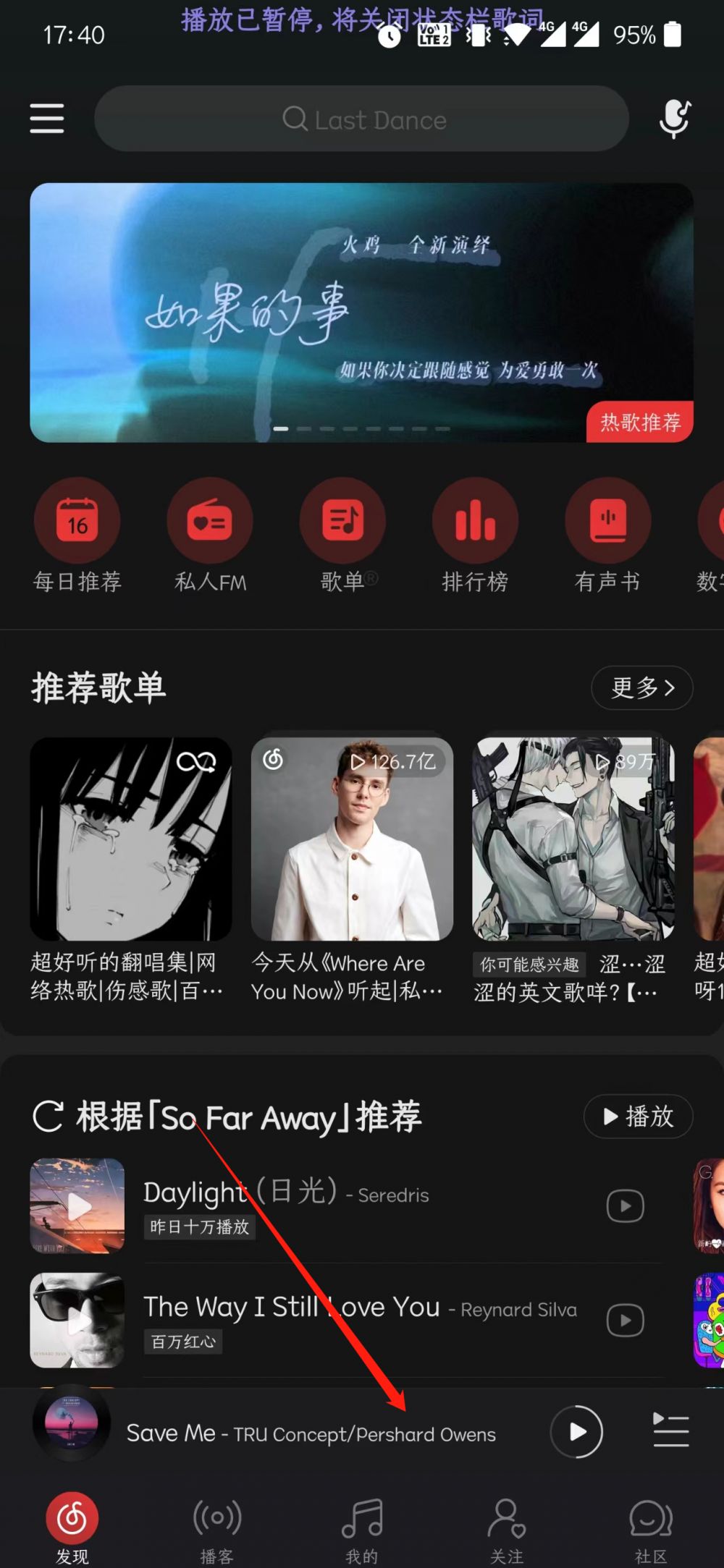Toggle play on The Way I Still Love You
This screenshot has width=724, height=1568.
click(625, 1320)
